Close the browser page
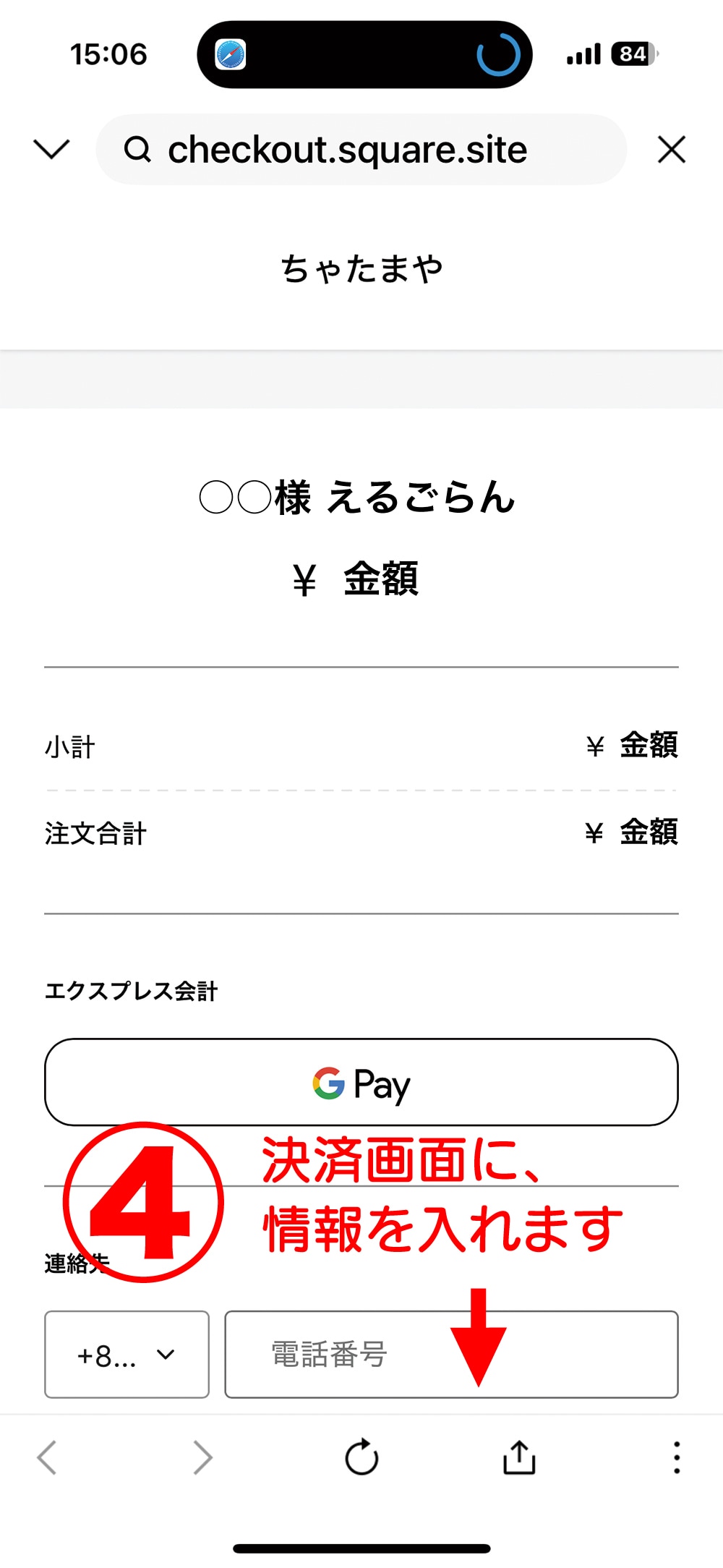The width and height of the screenshot is (723, 1568). (x=671, y=150)
